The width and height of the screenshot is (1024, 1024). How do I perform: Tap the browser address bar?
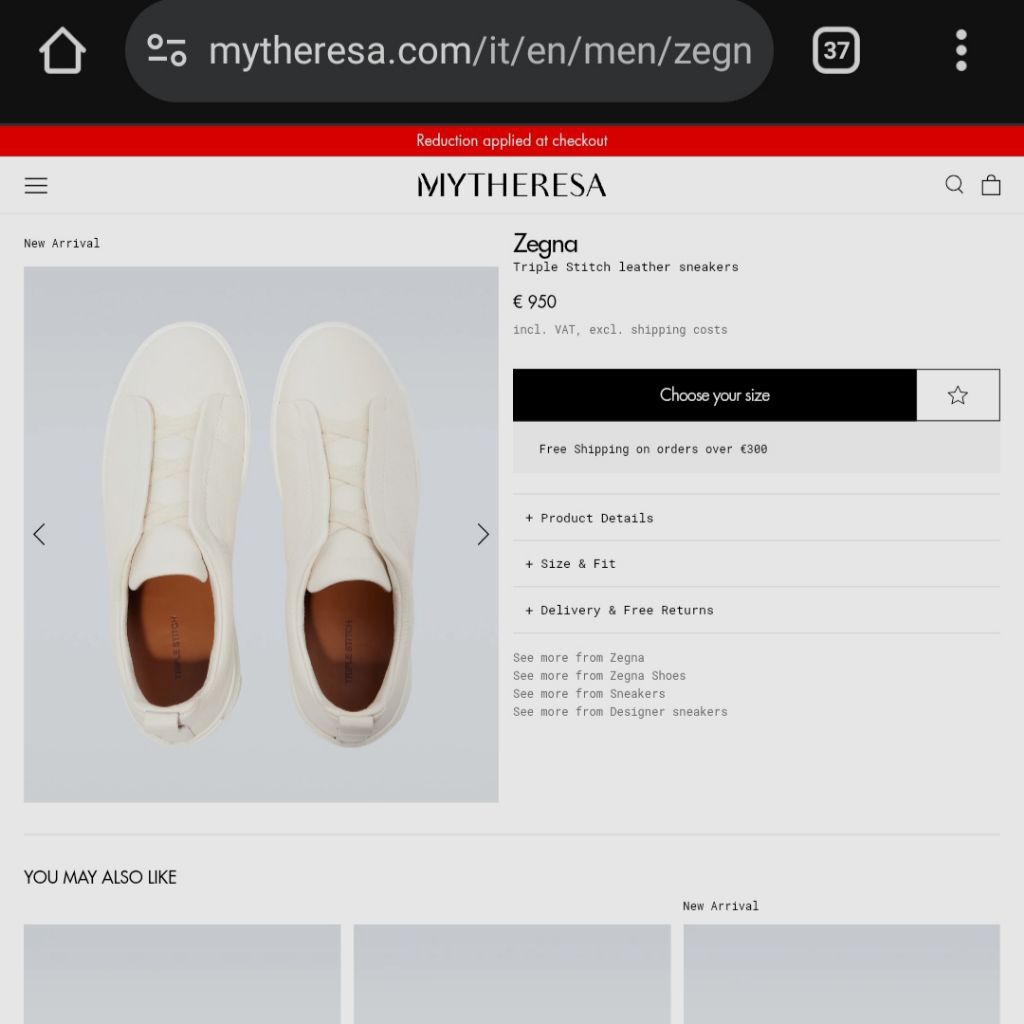coord(478,51)
